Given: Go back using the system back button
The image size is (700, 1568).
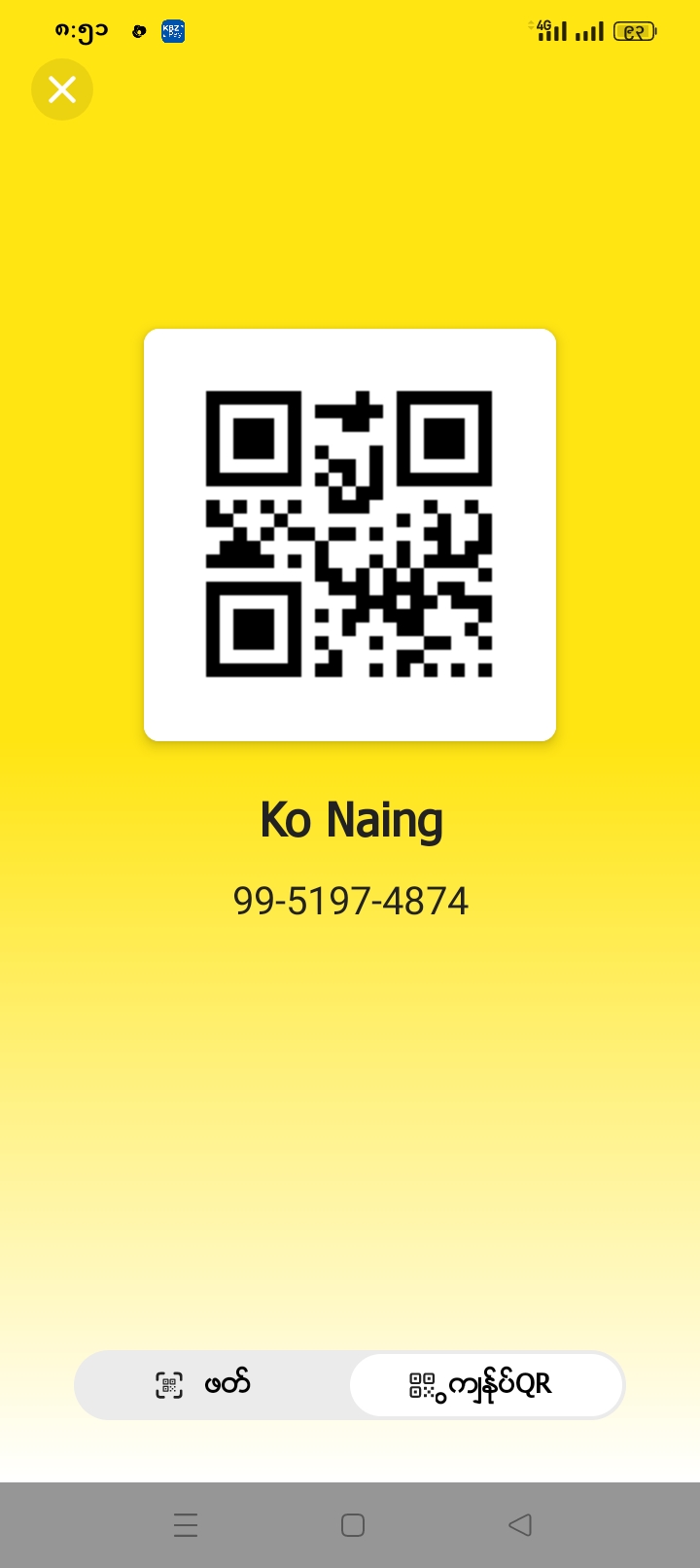Looking at the screenshot, I should [520, 1524].
